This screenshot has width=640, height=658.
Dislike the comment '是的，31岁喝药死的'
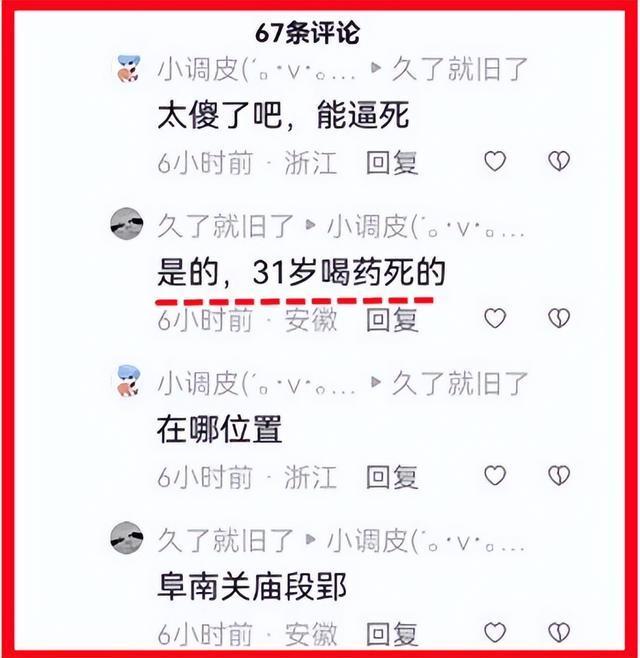pyautogui.click(x=557, y=318)
